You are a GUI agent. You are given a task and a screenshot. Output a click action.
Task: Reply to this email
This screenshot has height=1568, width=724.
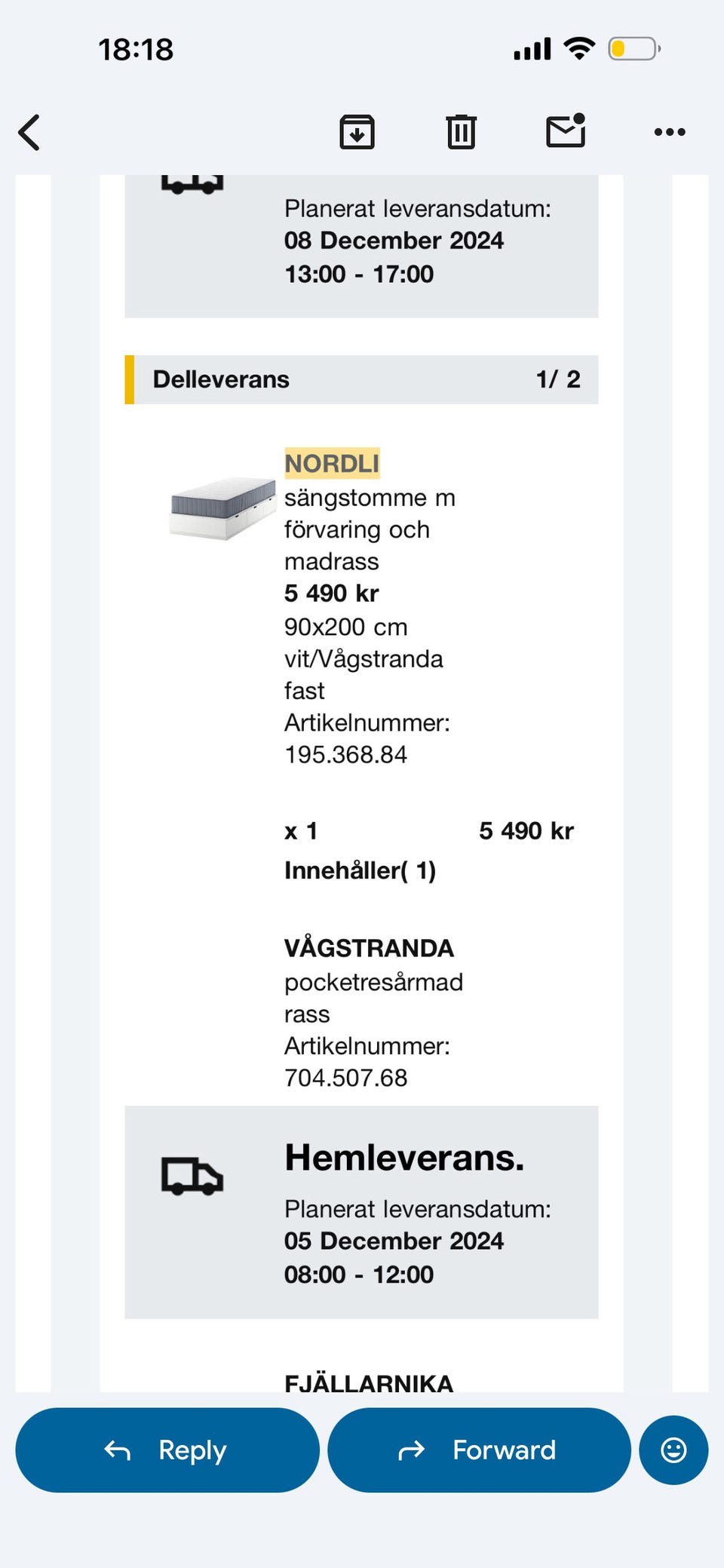click(167, 1450)
